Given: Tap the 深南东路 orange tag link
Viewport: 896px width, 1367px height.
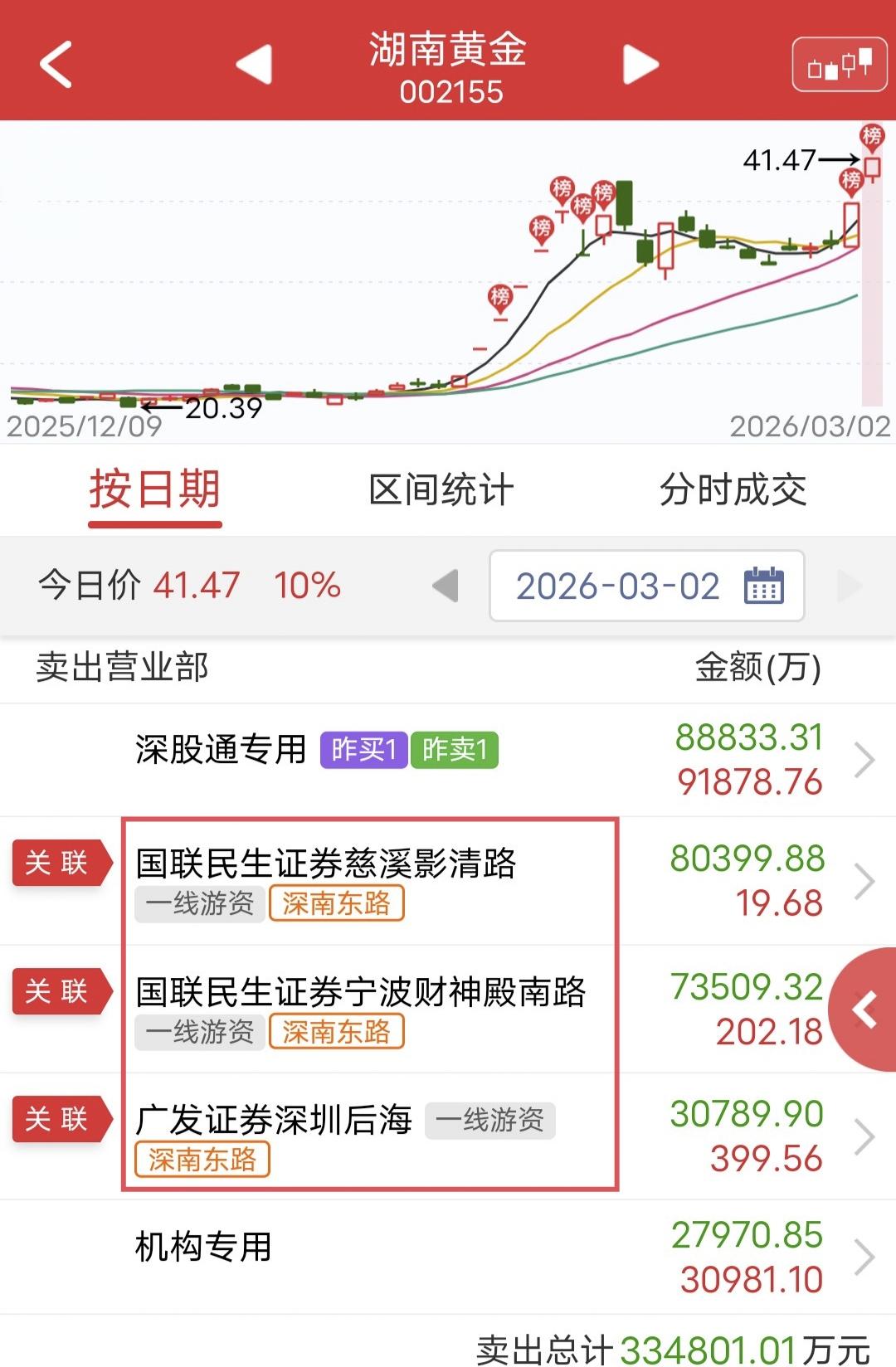Looking at the screenshot, I should pos(336,903).
